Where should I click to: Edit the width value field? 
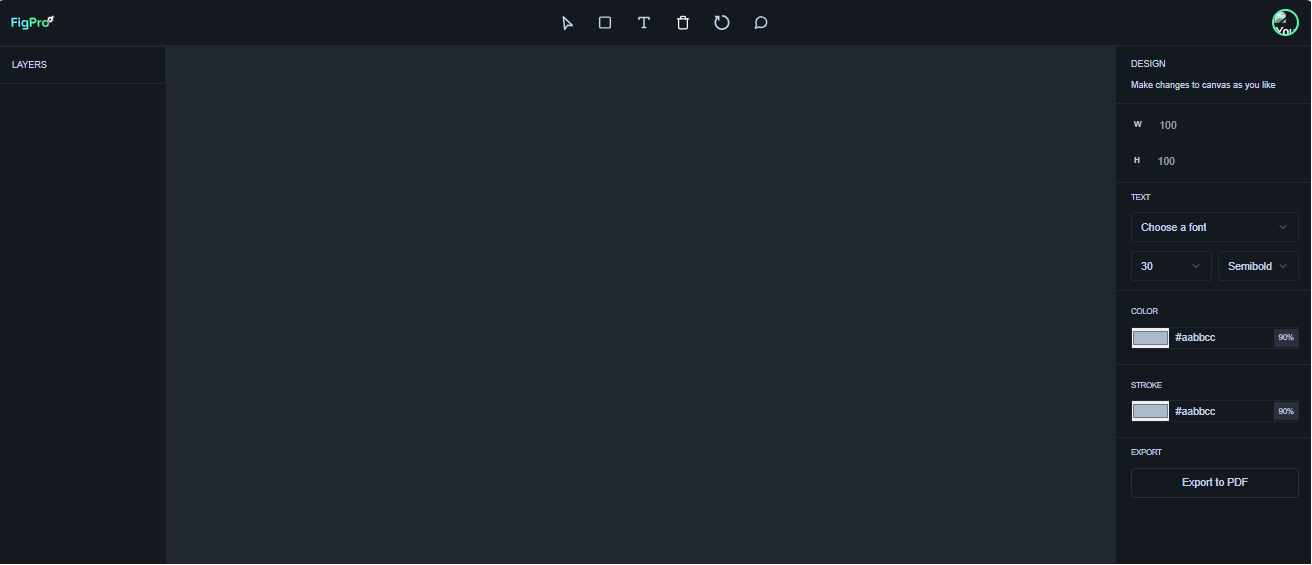pyautogui.click(x=1200, y=125)
